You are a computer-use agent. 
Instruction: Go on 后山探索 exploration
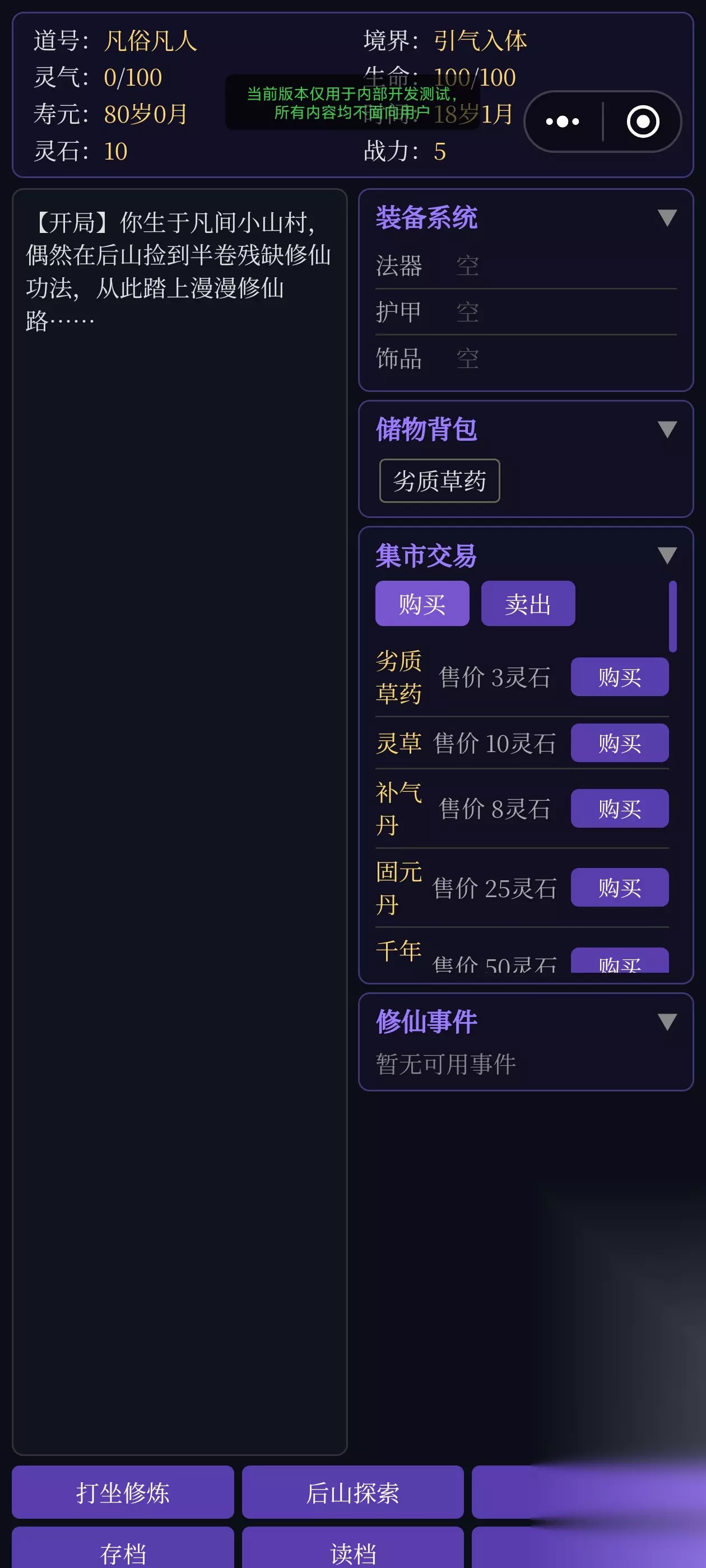(x=352, y=1492)
